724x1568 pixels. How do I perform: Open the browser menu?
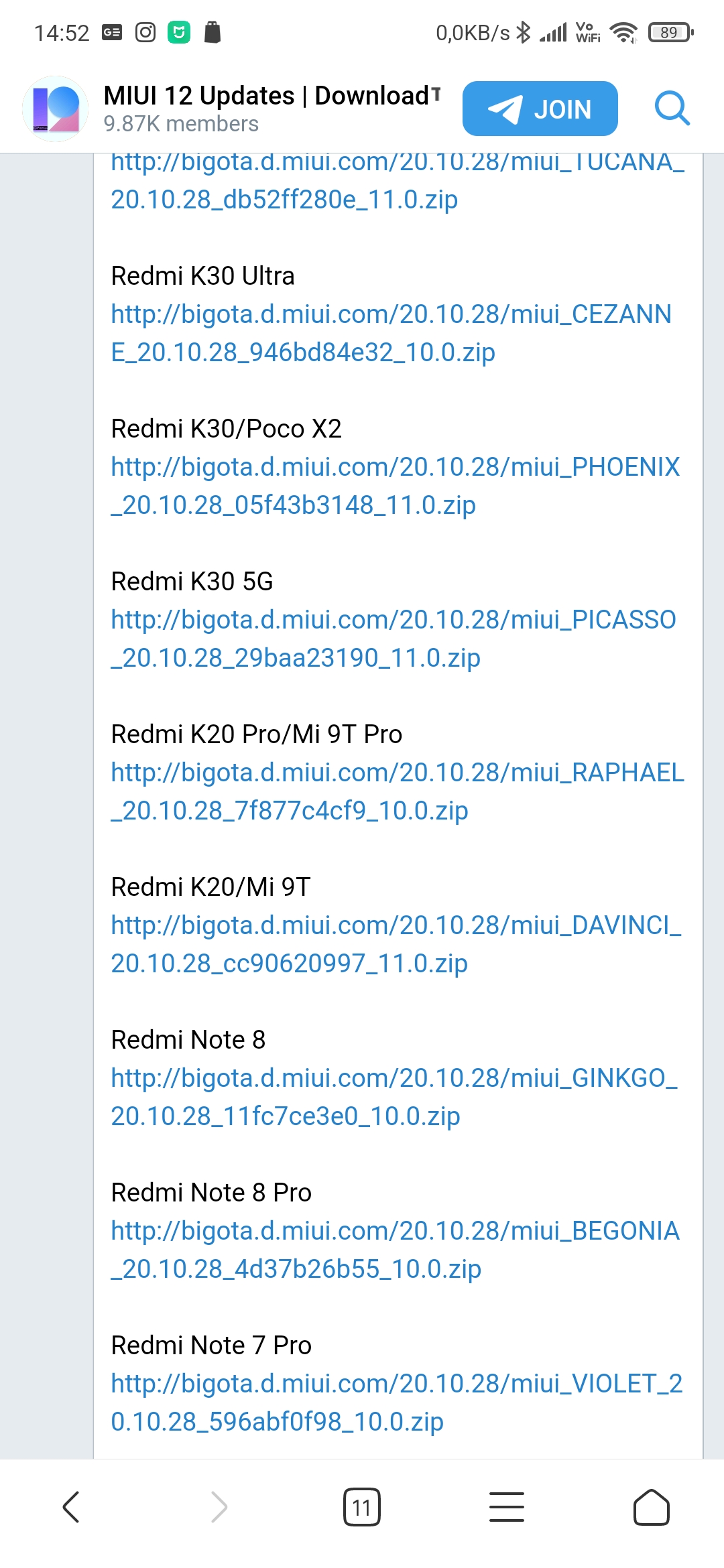pyautogui.click(x=506, y=1507)
